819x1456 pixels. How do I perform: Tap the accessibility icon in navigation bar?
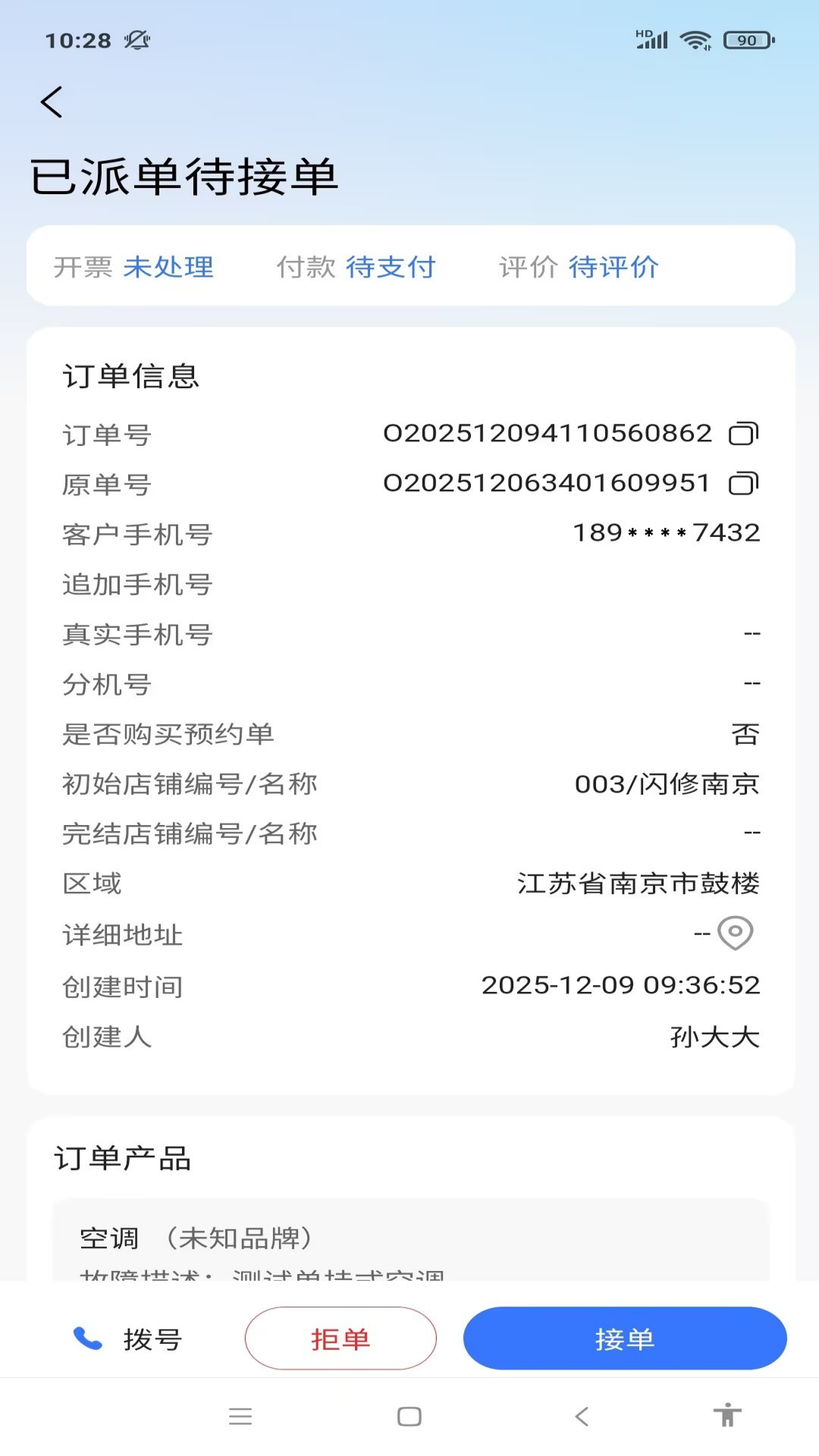[727, 1415]
